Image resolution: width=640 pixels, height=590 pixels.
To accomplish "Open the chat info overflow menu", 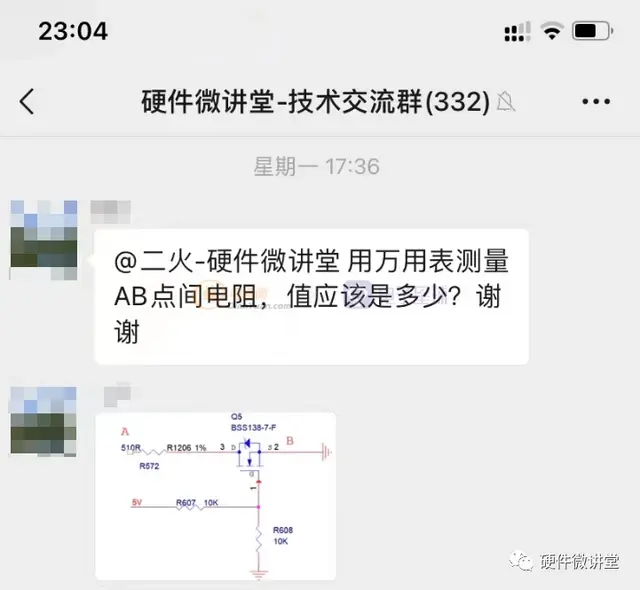I will coord(595,101).
